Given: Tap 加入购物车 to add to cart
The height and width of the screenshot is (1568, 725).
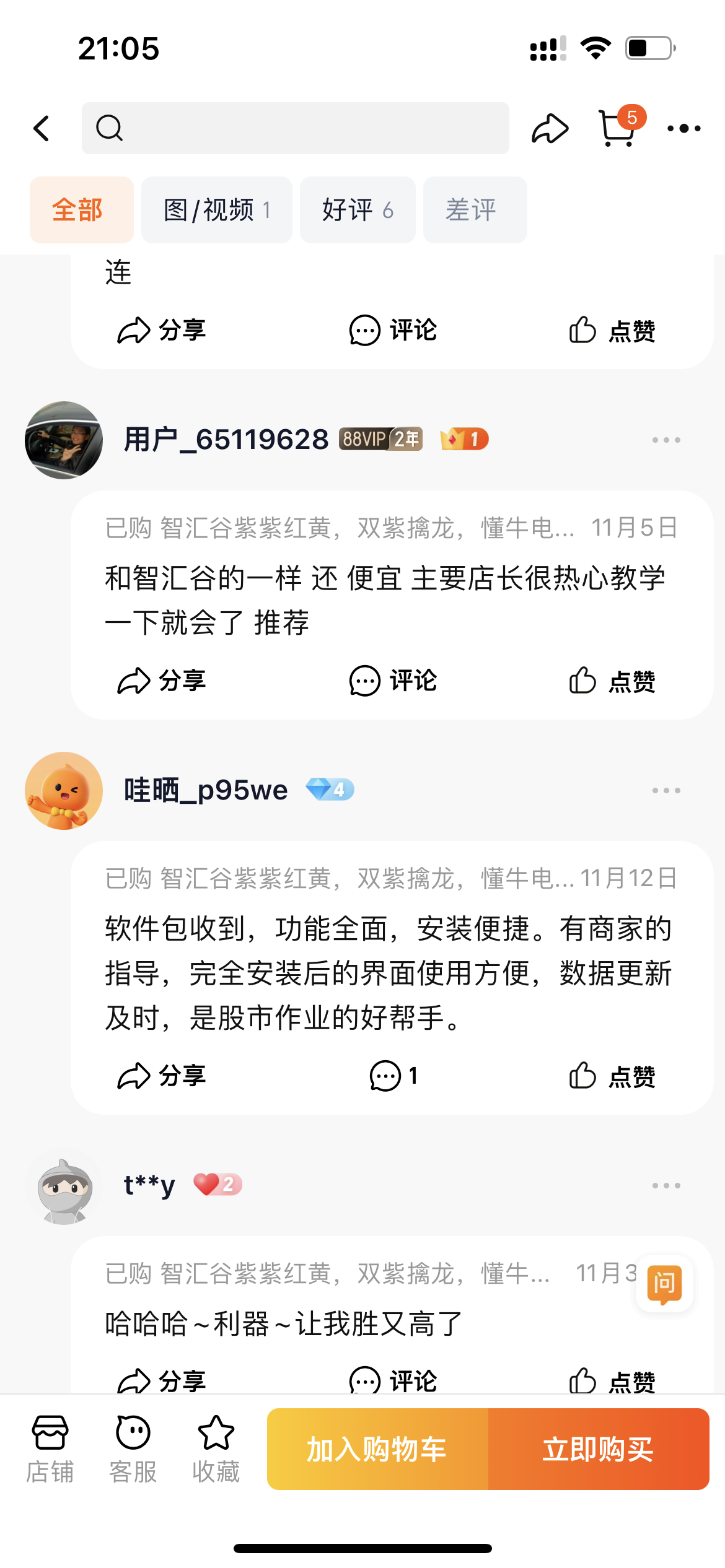Looking at the screenshot, I should click(x=377, y=1449).
